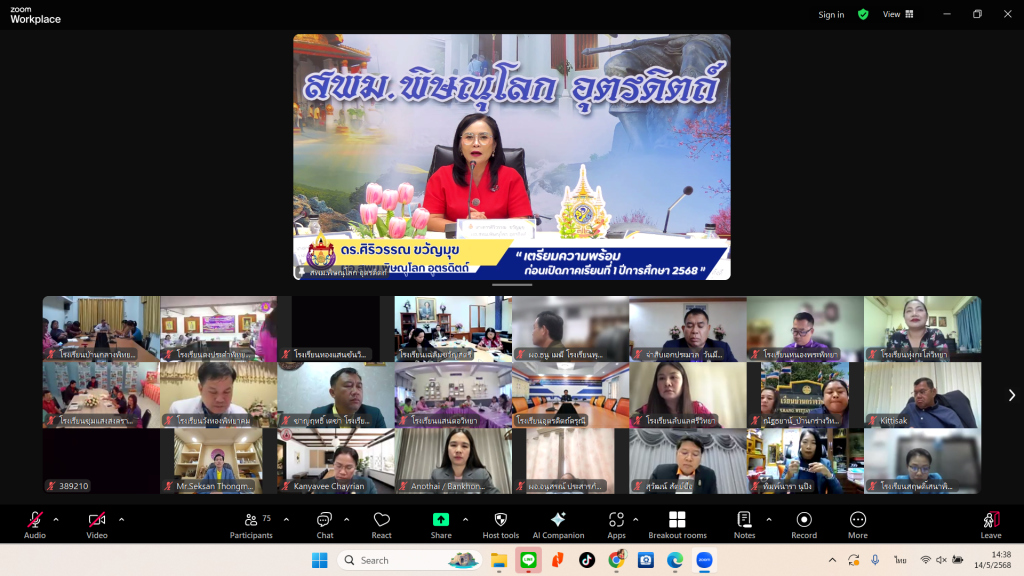Start recording the meeting
The width and height of the screenshot is (1024, 576).
804,523
